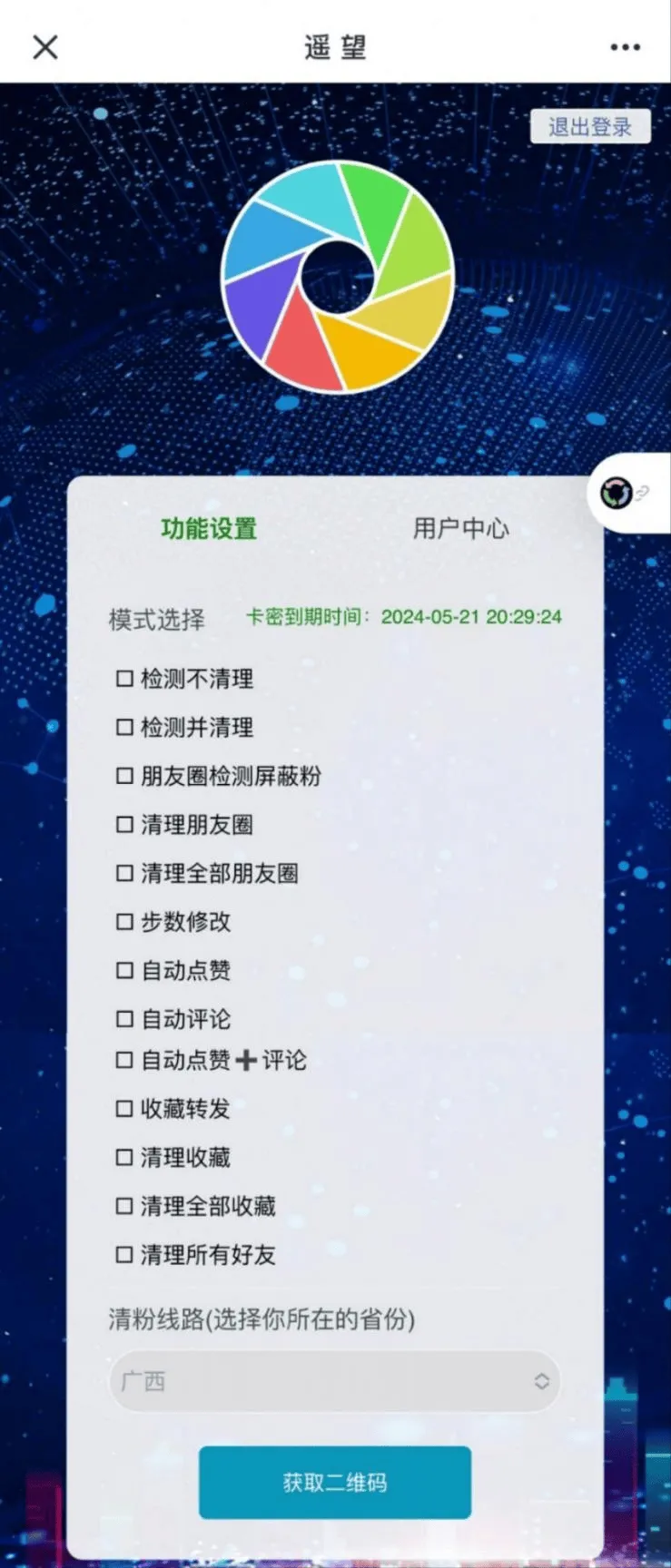Image resolution: width=671 pixels, height=1568 pixels.
Task: Check the 自动评论 box
Action: pos(125,1019)
